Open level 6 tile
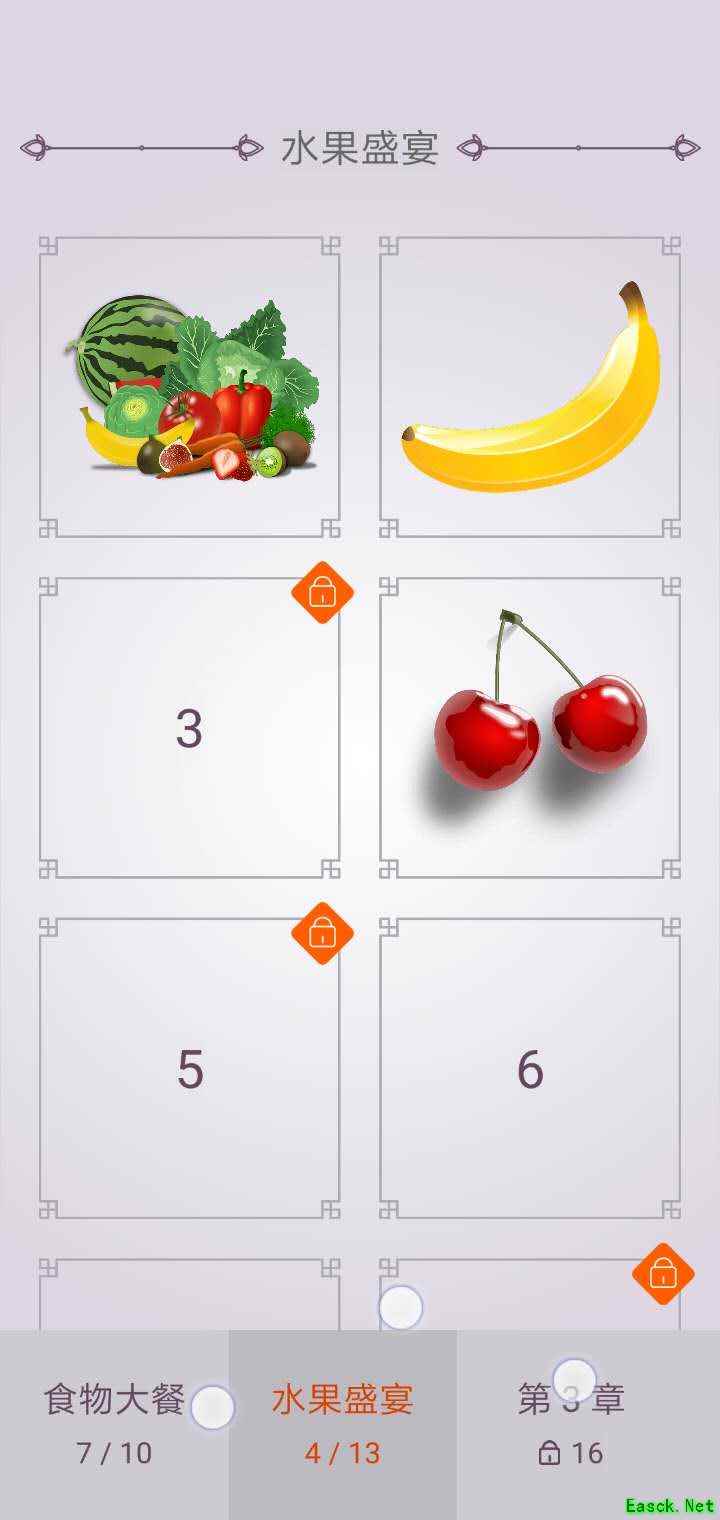 pyautogui.click(x=530, y=1068)
